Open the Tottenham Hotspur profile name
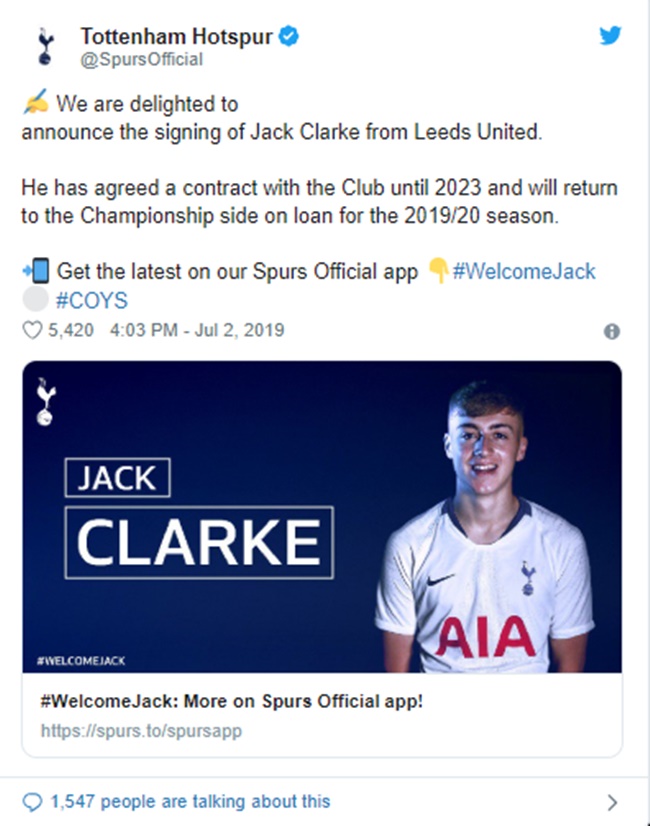The height and width of the screenshot is (826, 650). coord(177,37)
